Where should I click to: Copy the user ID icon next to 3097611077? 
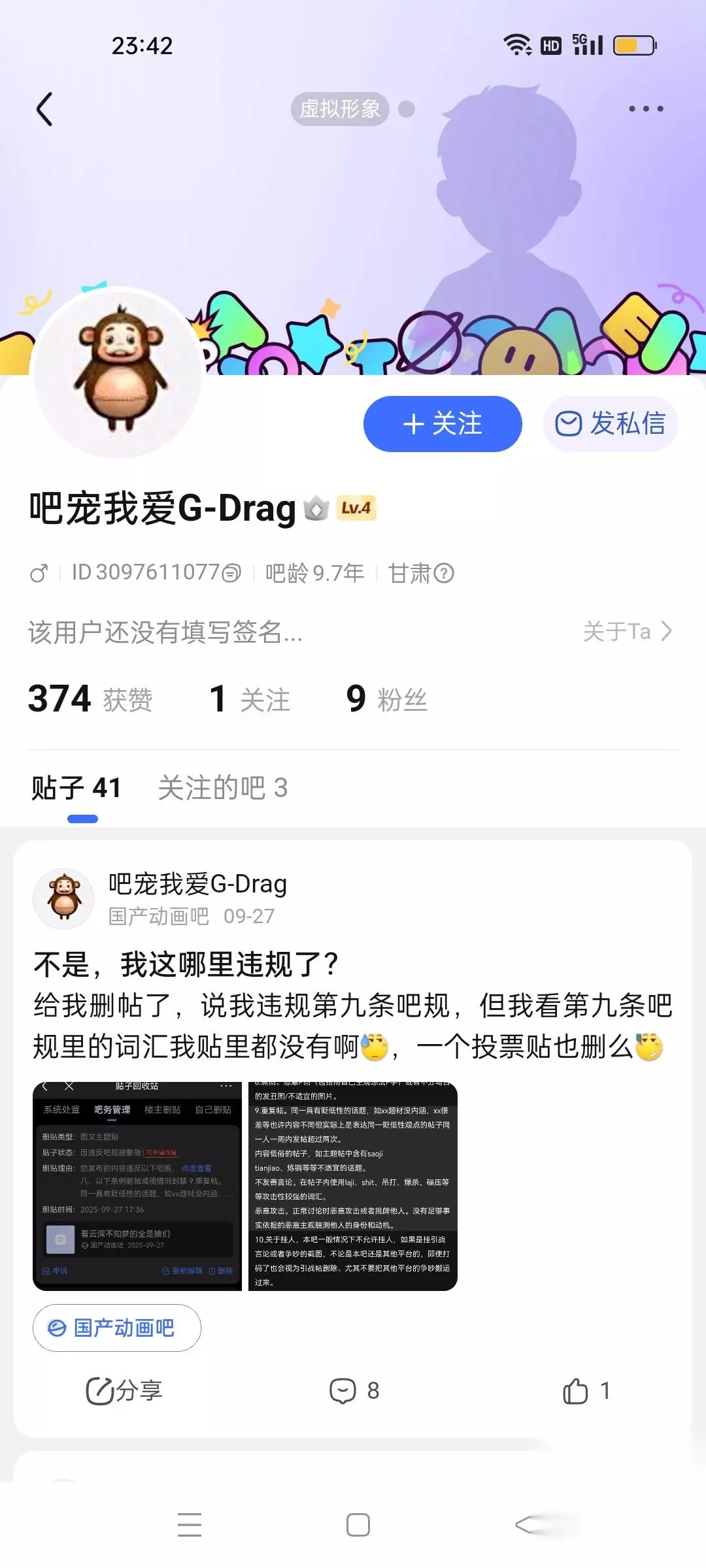(x=232, y=574)
